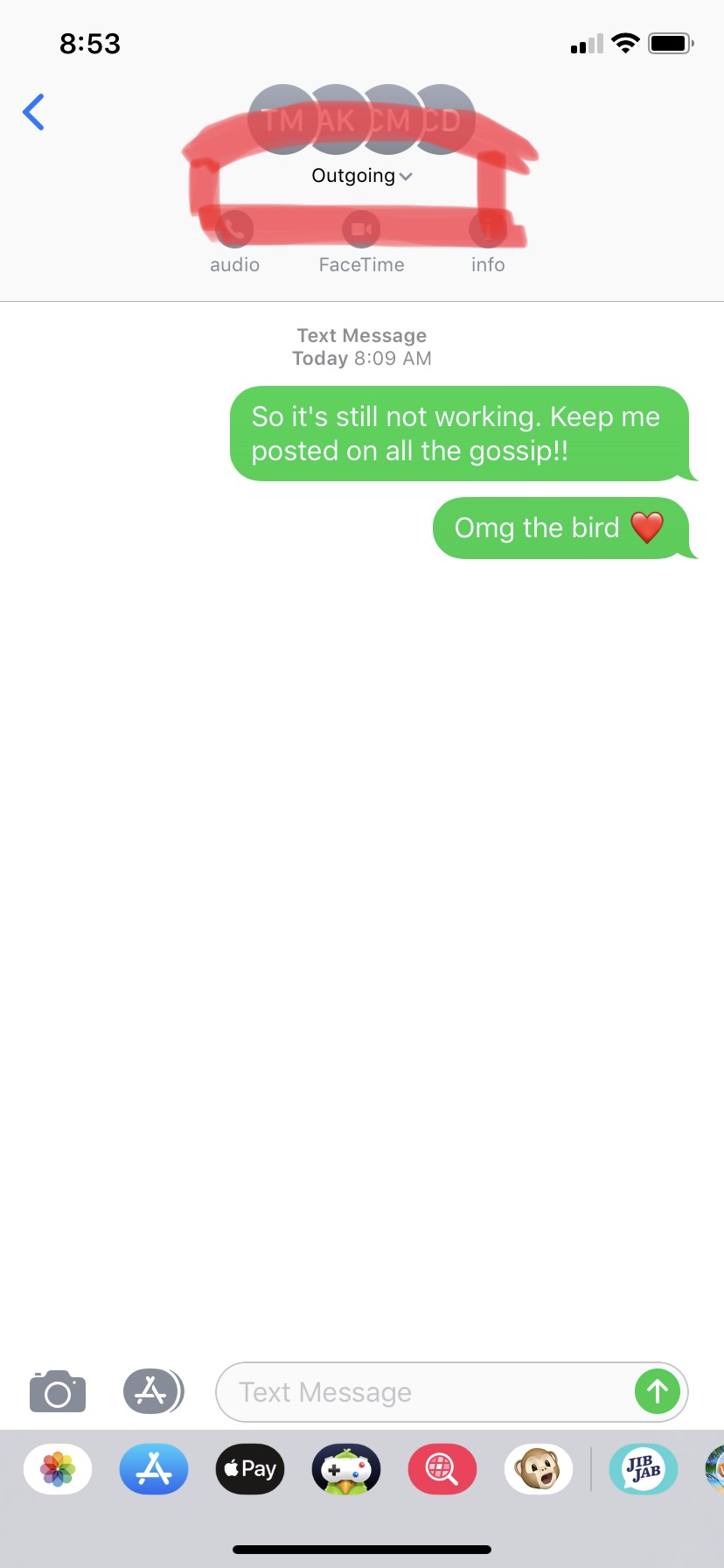Image resolution: width=724 pixels, height=1568 pixels.
Task: Open the Photos iMessage app
Action: click(58, 1469)
